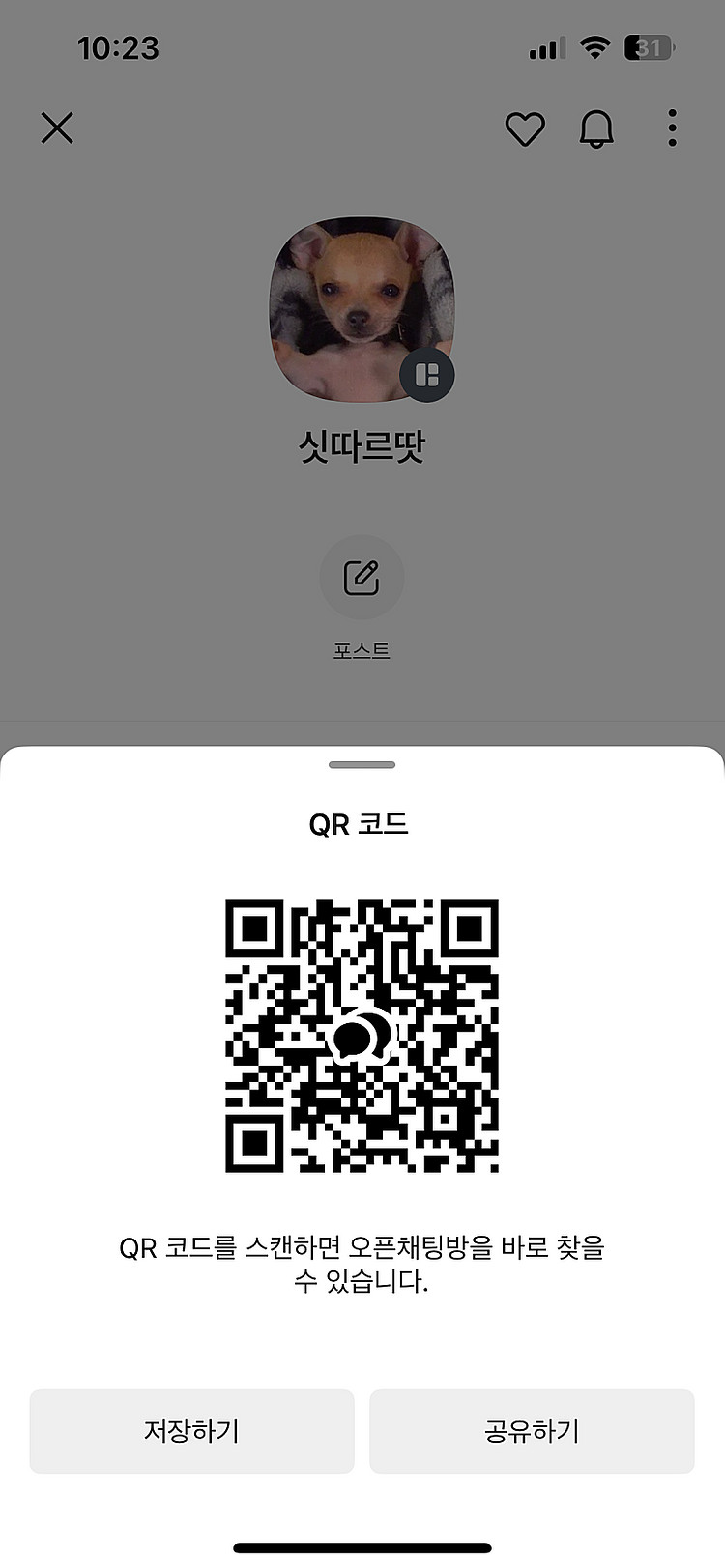Tap the QR sheet's drag handle
The height and width of the screenshot is (1568, 725).
tap(362, 765)
